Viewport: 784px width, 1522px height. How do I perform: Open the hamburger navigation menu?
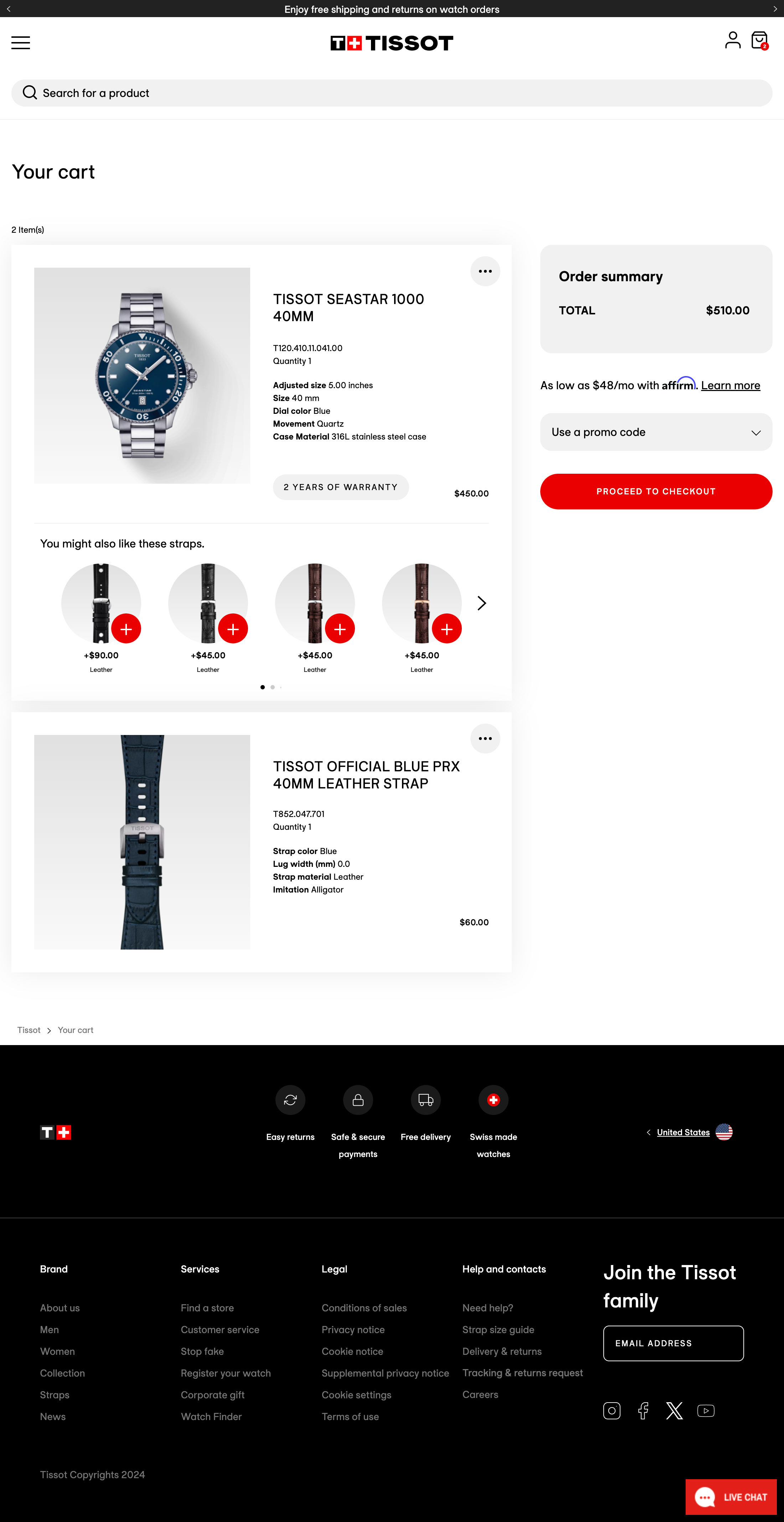21,42
